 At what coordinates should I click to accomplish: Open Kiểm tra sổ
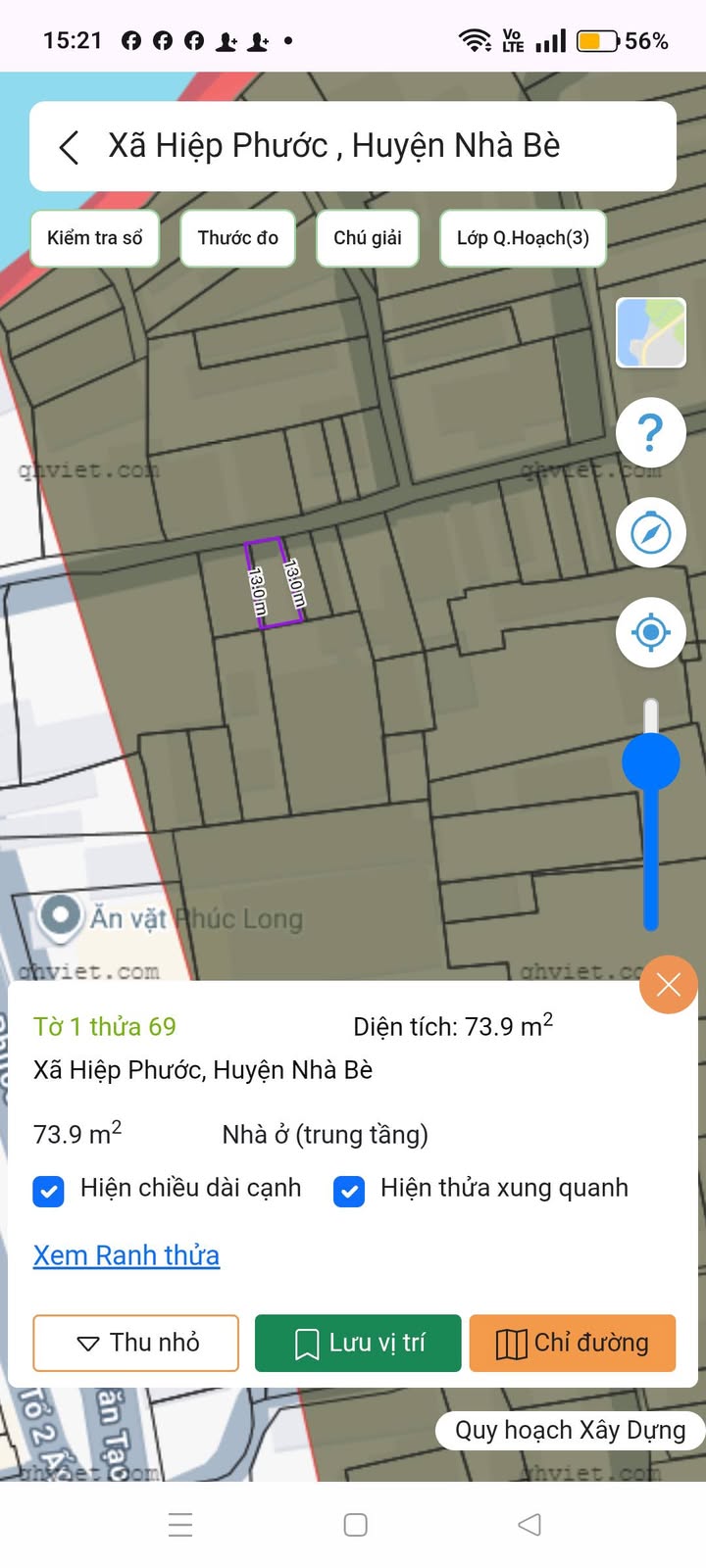(95, 238)
